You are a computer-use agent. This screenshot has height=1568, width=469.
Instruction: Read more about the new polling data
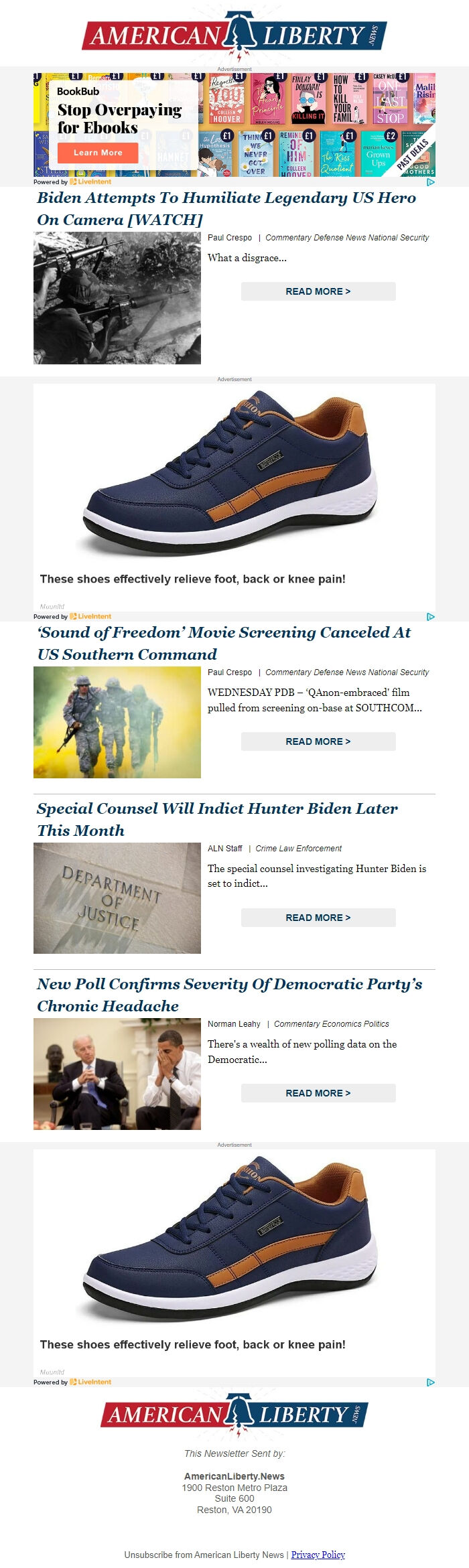[318, 1093]
